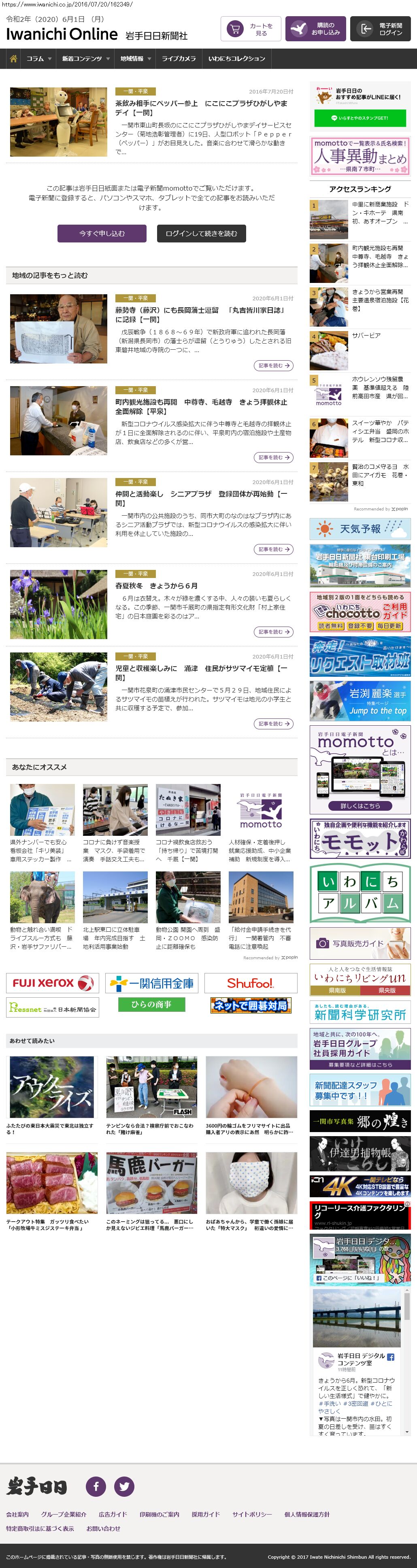Open the Twitter link in the footer
Image resolution: width=417 pixels, height=1568 pixels.
point(124,1486)
